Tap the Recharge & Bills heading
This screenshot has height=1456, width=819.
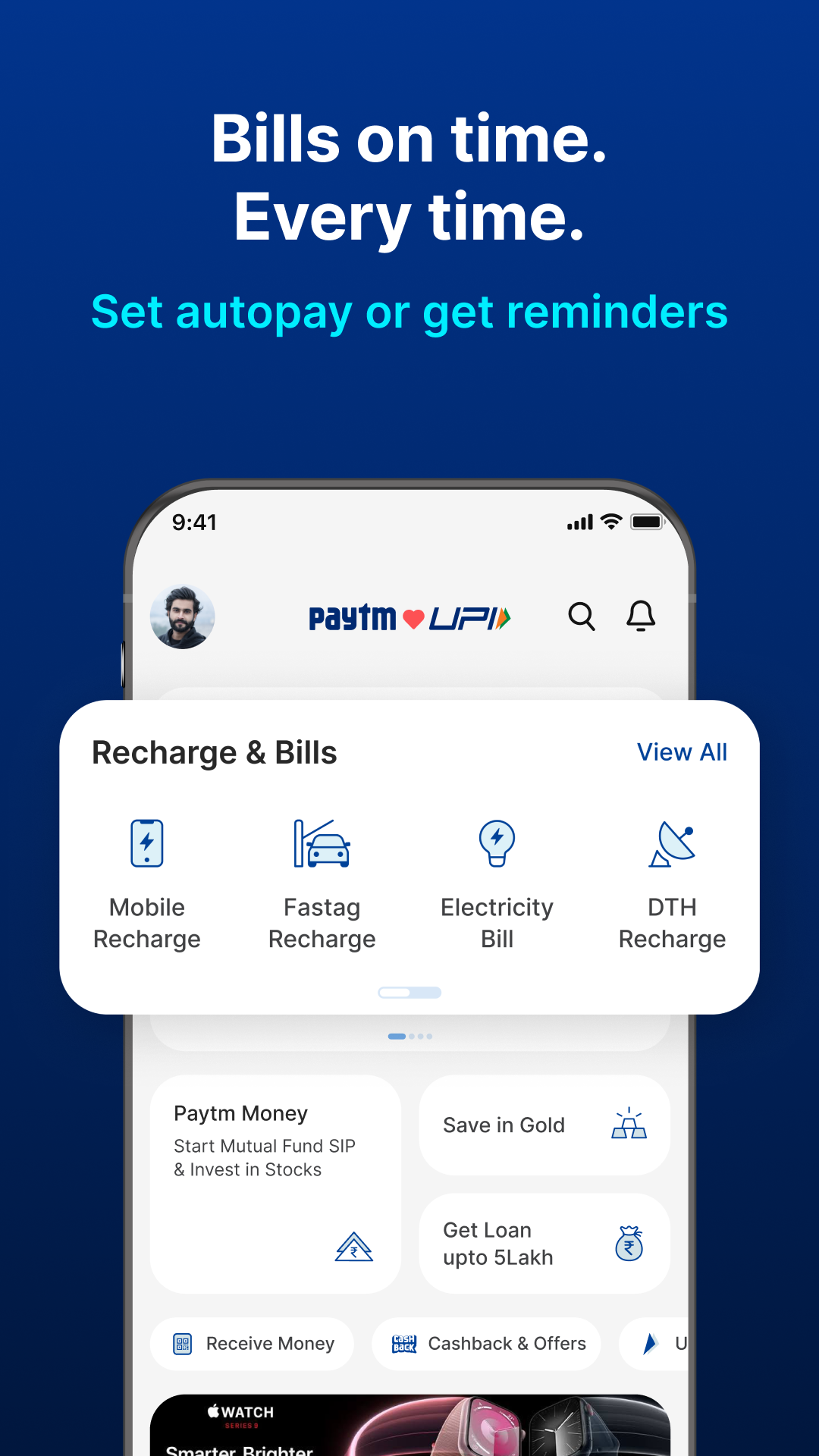coord(214,752)
